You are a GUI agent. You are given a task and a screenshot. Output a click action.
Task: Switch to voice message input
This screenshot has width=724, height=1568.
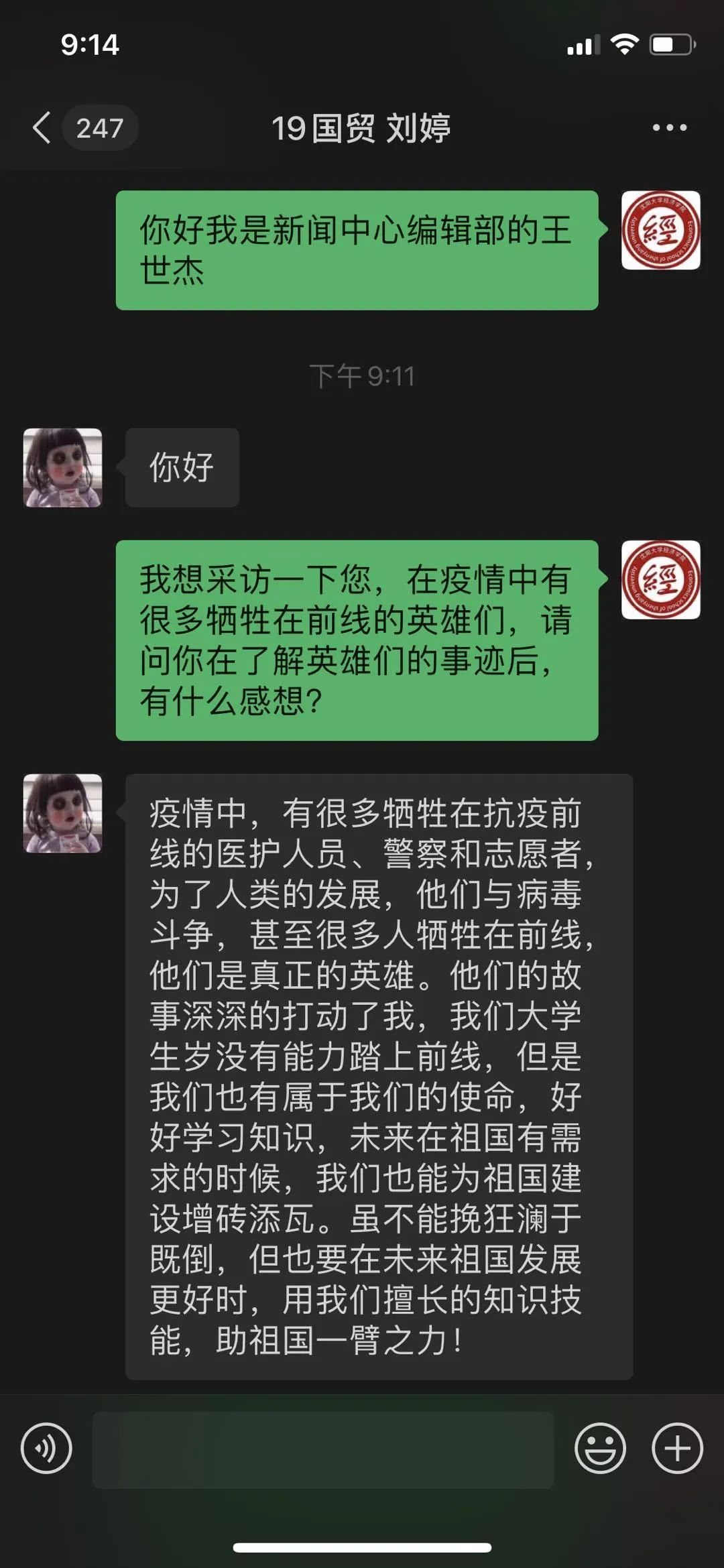46,1448
